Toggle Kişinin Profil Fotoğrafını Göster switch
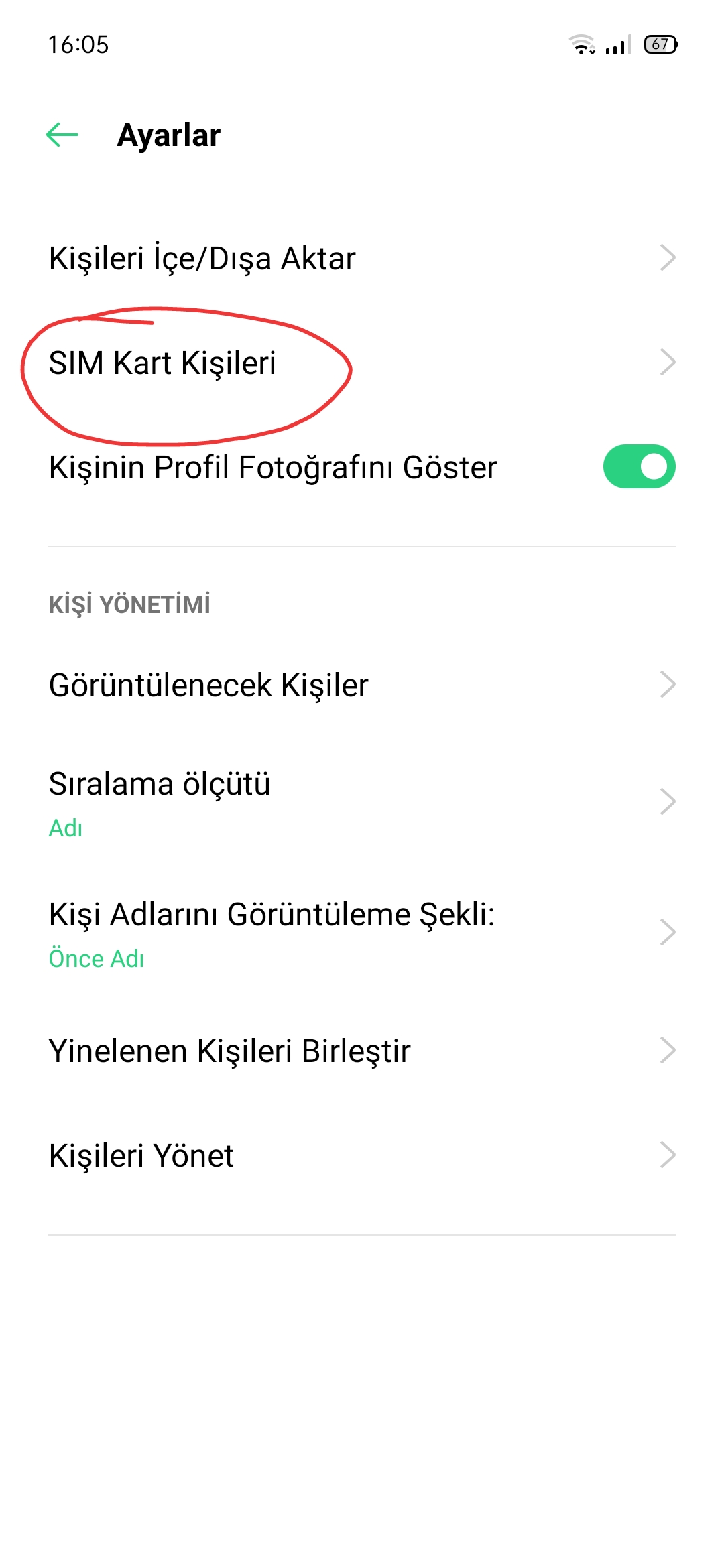724x1568 pixels. 639,466
